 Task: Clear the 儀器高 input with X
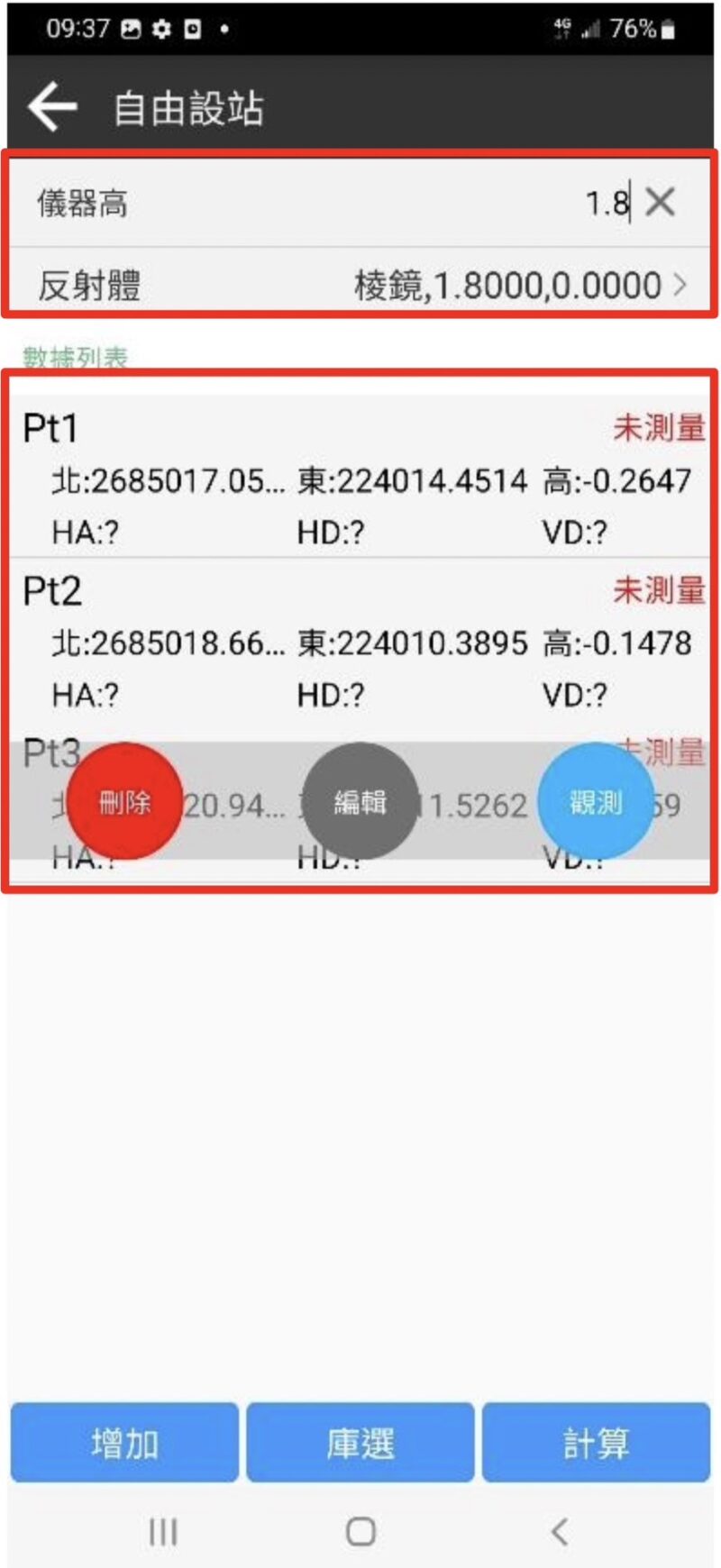click(x=661, y=202)
